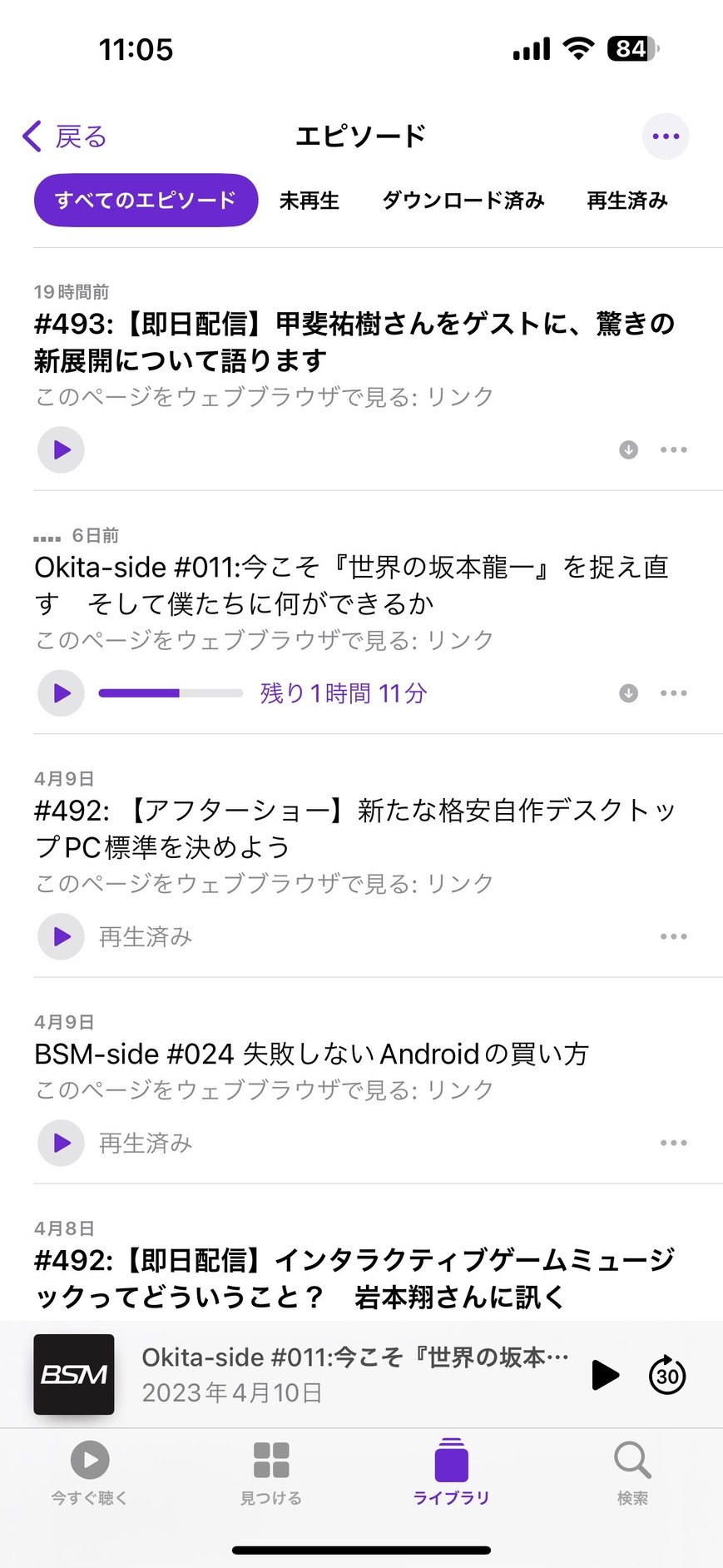Skip forward 30 seconds in mini player
The image size is (723, 1568).
[x=667, y=1375]
